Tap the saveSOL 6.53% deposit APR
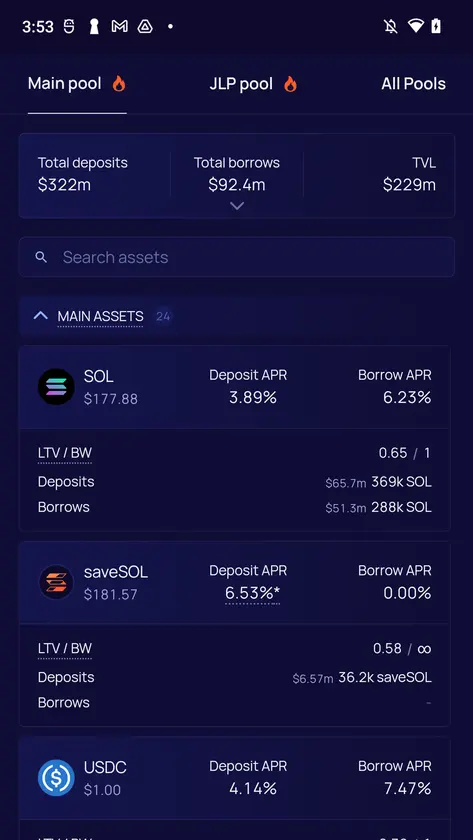 tap(253, 594)
